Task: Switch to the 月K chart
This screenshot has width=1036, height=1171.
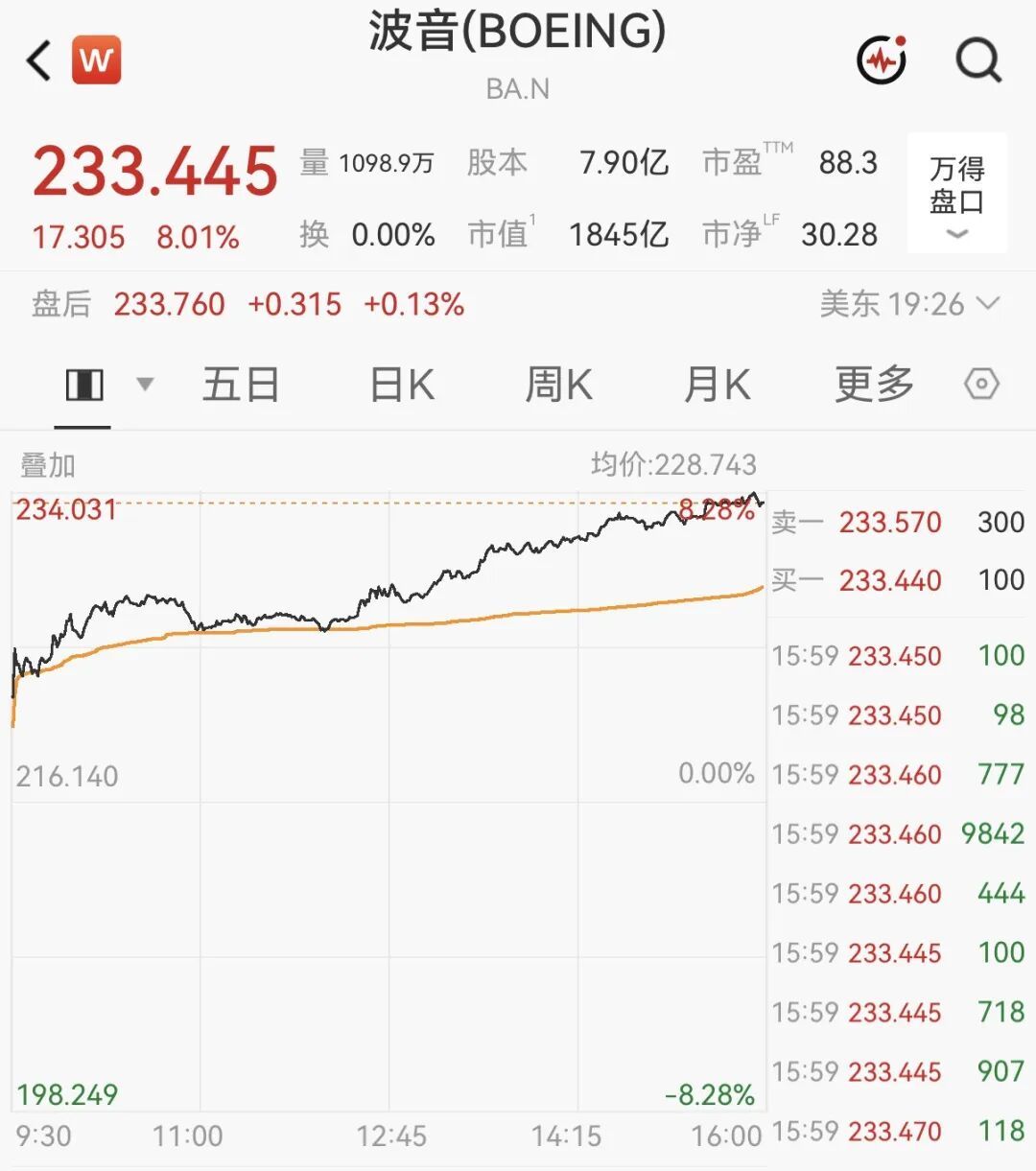Action: 717,386
